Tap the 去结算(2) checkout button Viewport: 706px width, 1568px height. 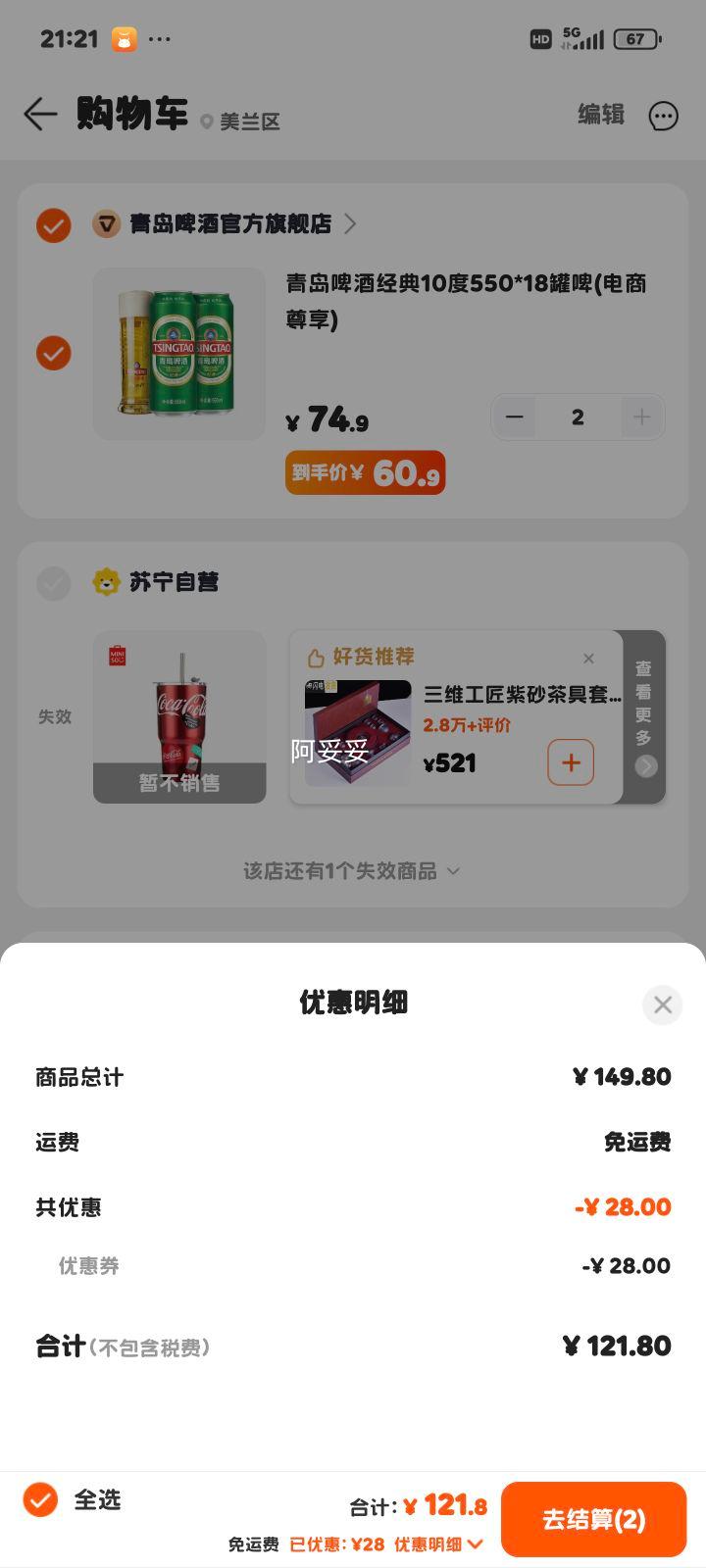593,1519
